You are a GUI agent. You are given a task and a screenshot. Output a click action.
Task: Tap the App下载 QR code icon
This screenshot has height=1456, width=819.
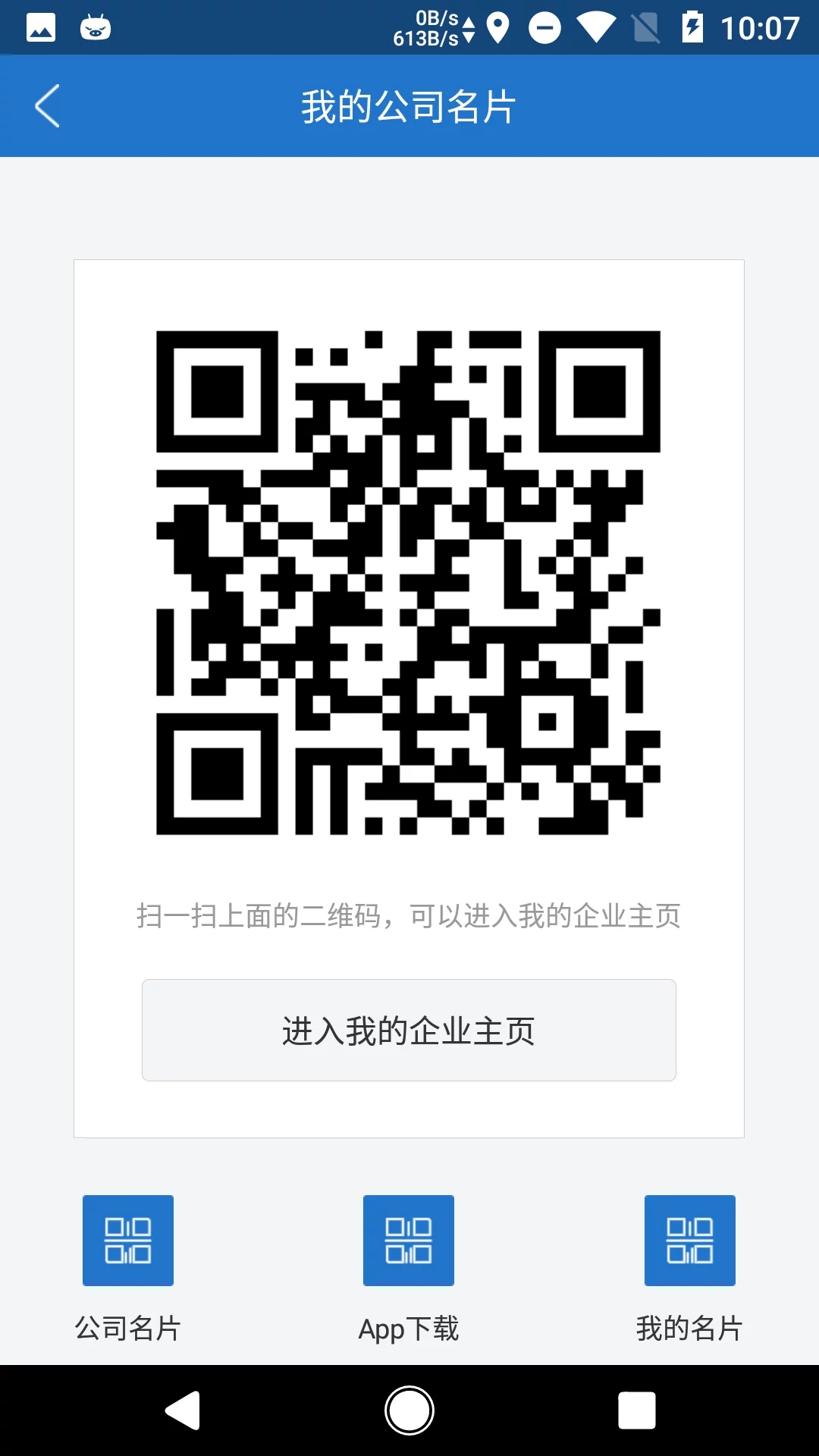(408, 1241)
